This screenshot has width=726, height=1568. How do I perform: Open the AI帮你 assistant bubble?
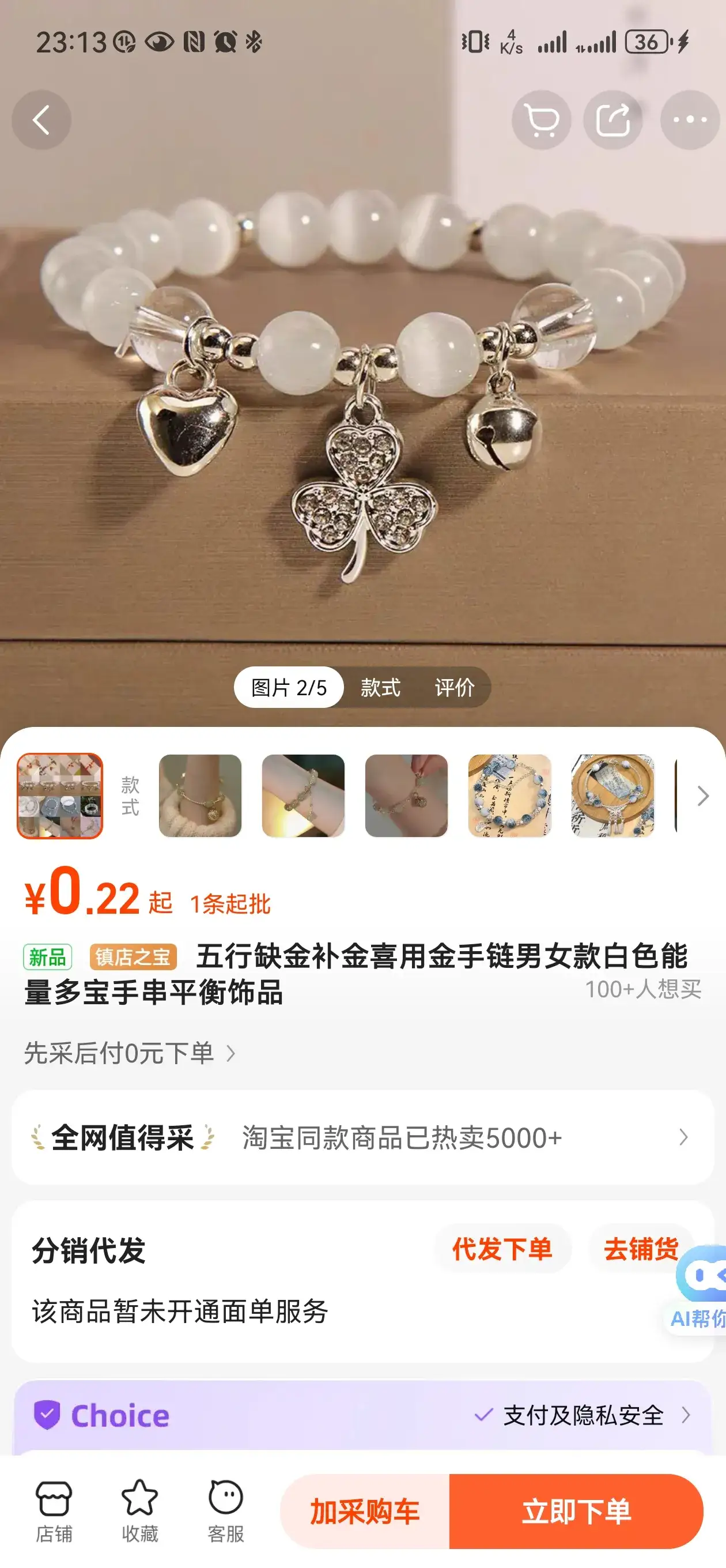[702, 1291]
